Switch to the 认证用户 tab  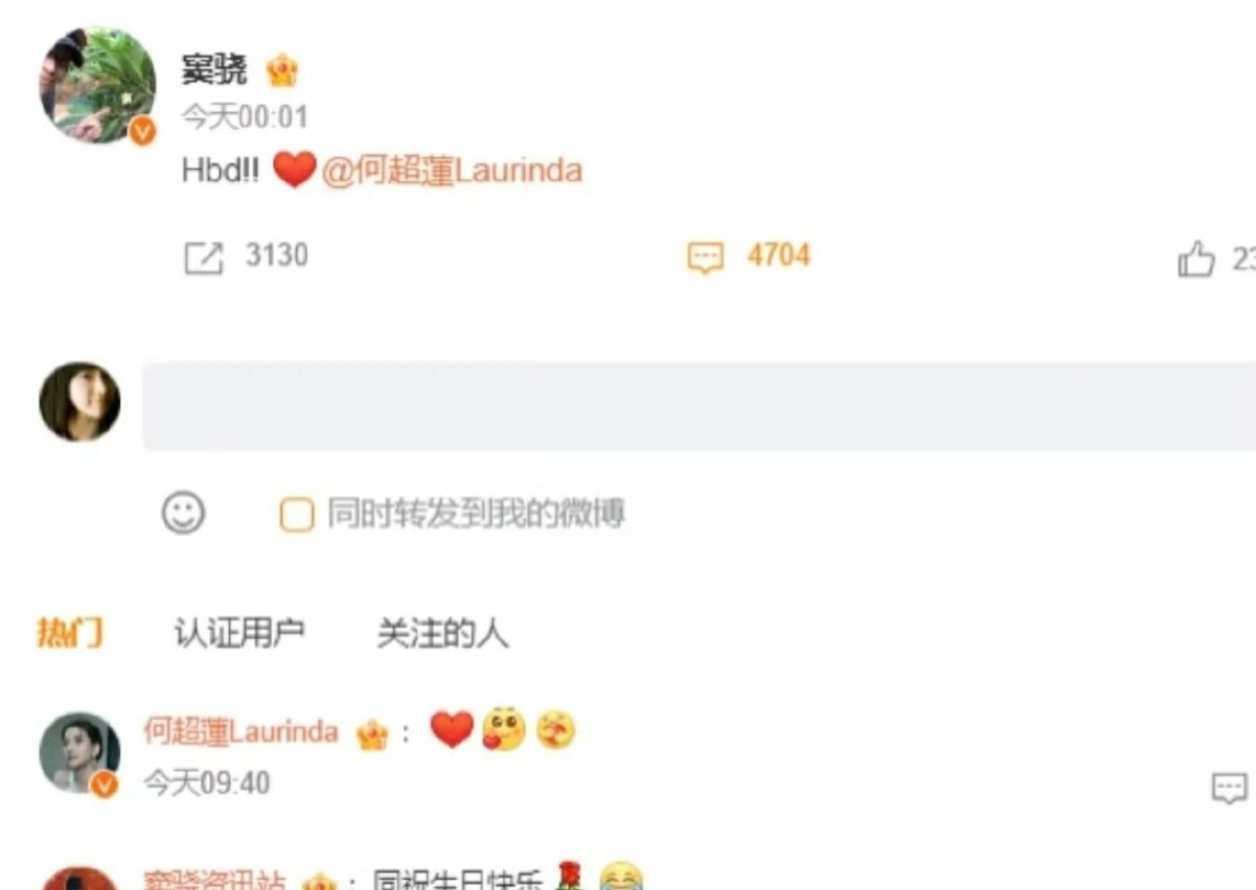pyautogui.click(x=239, y=633)
